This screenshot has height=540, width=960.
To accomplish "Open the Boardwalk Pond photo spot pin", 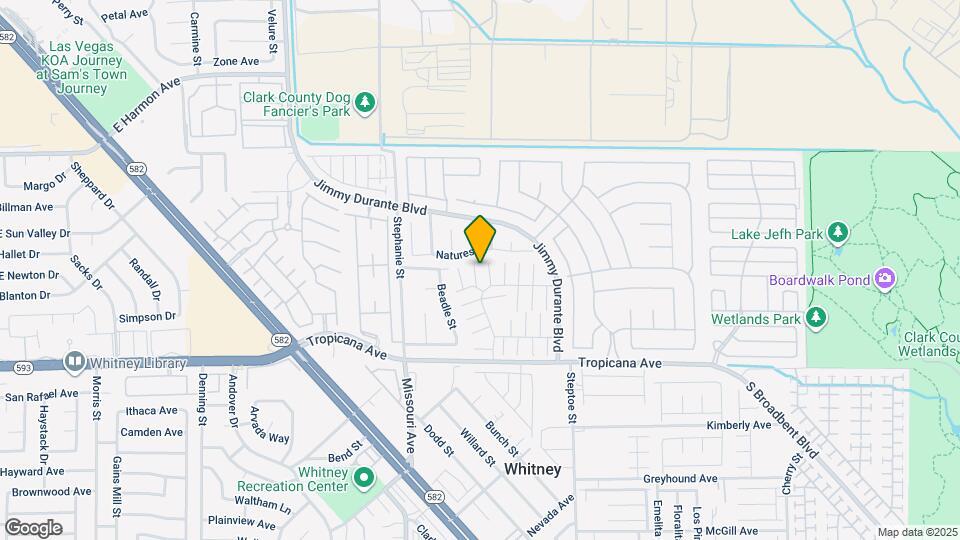I will [885, 279].
